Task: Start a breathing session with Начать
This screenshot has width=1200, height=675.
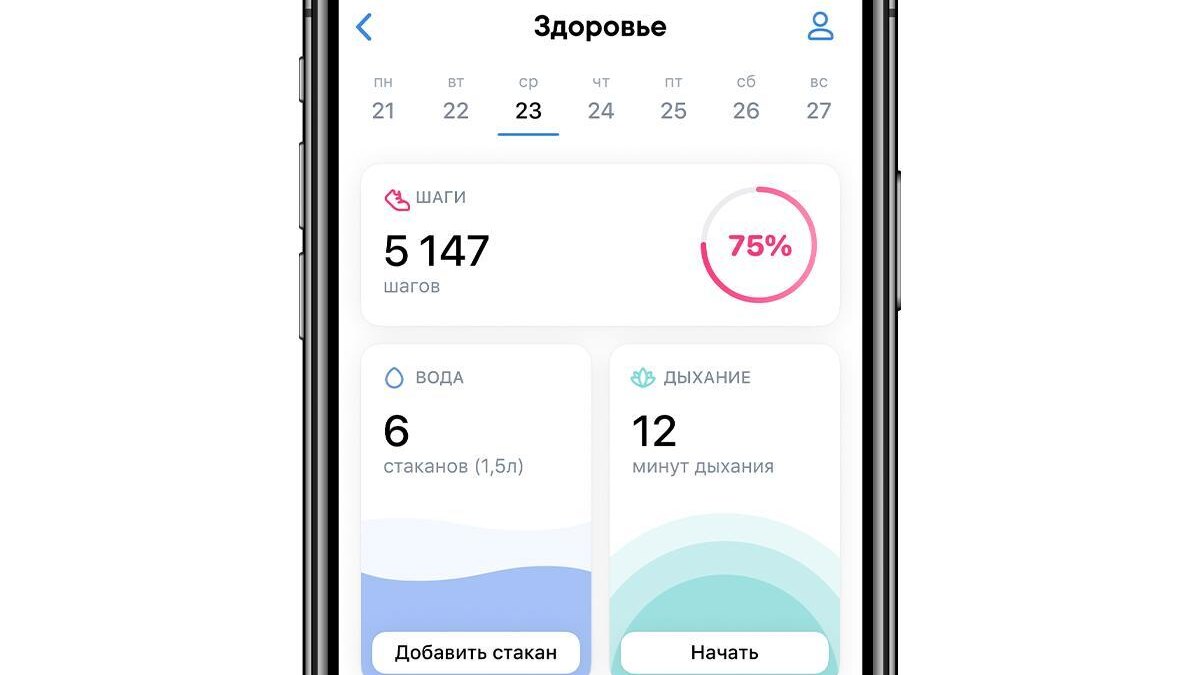Action: click(724, 653)
